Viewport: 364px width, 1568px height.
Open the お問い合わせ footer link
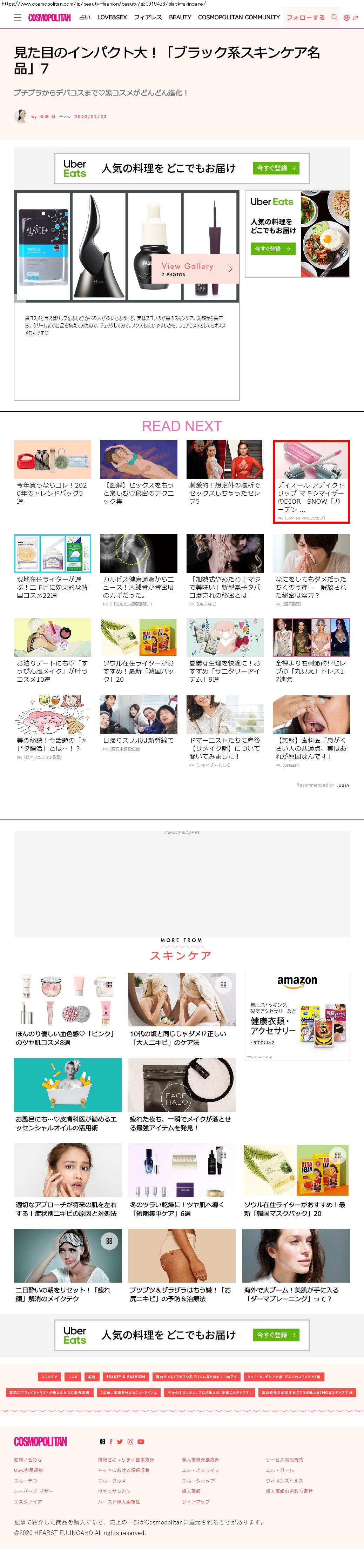click(x=28, y=1460)
